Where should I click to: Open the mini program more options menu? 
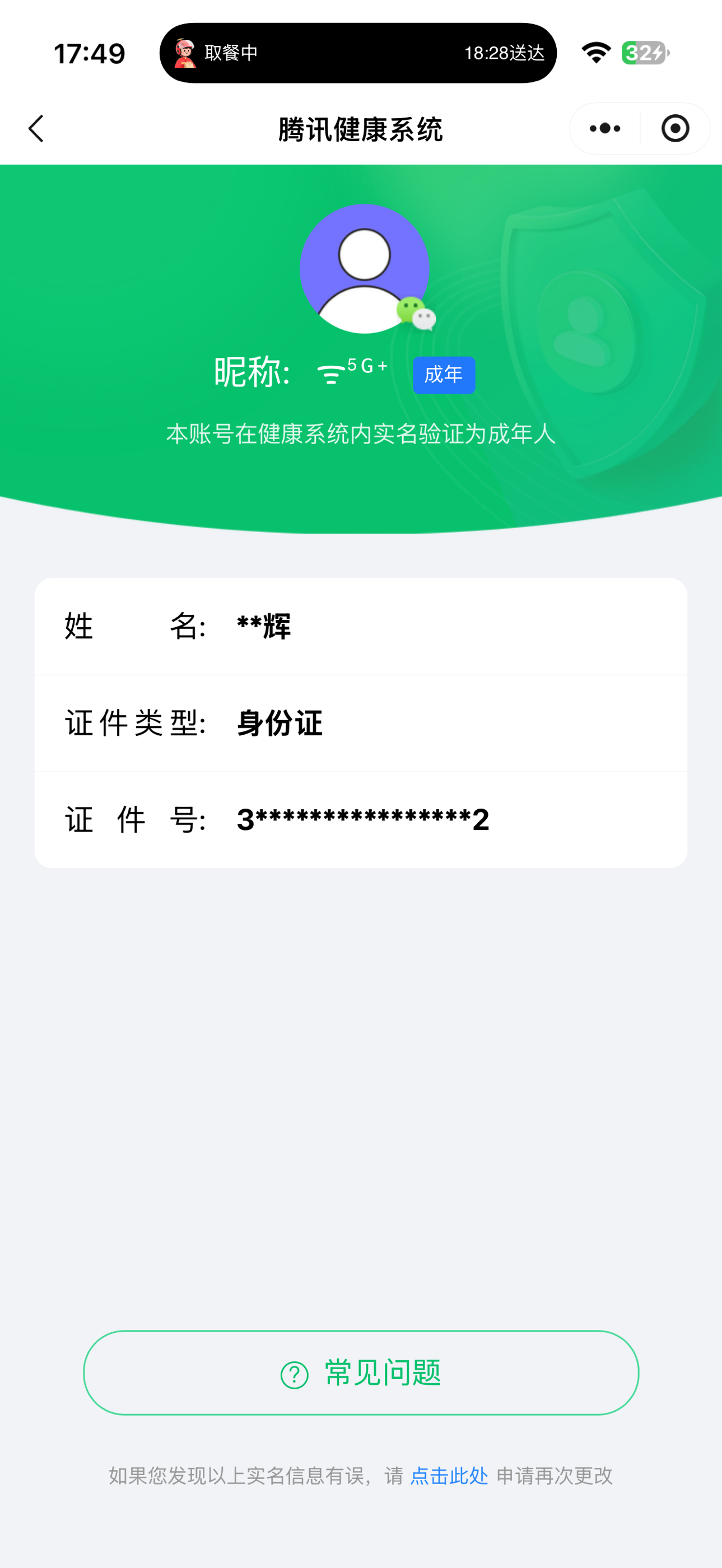point(605,128)
